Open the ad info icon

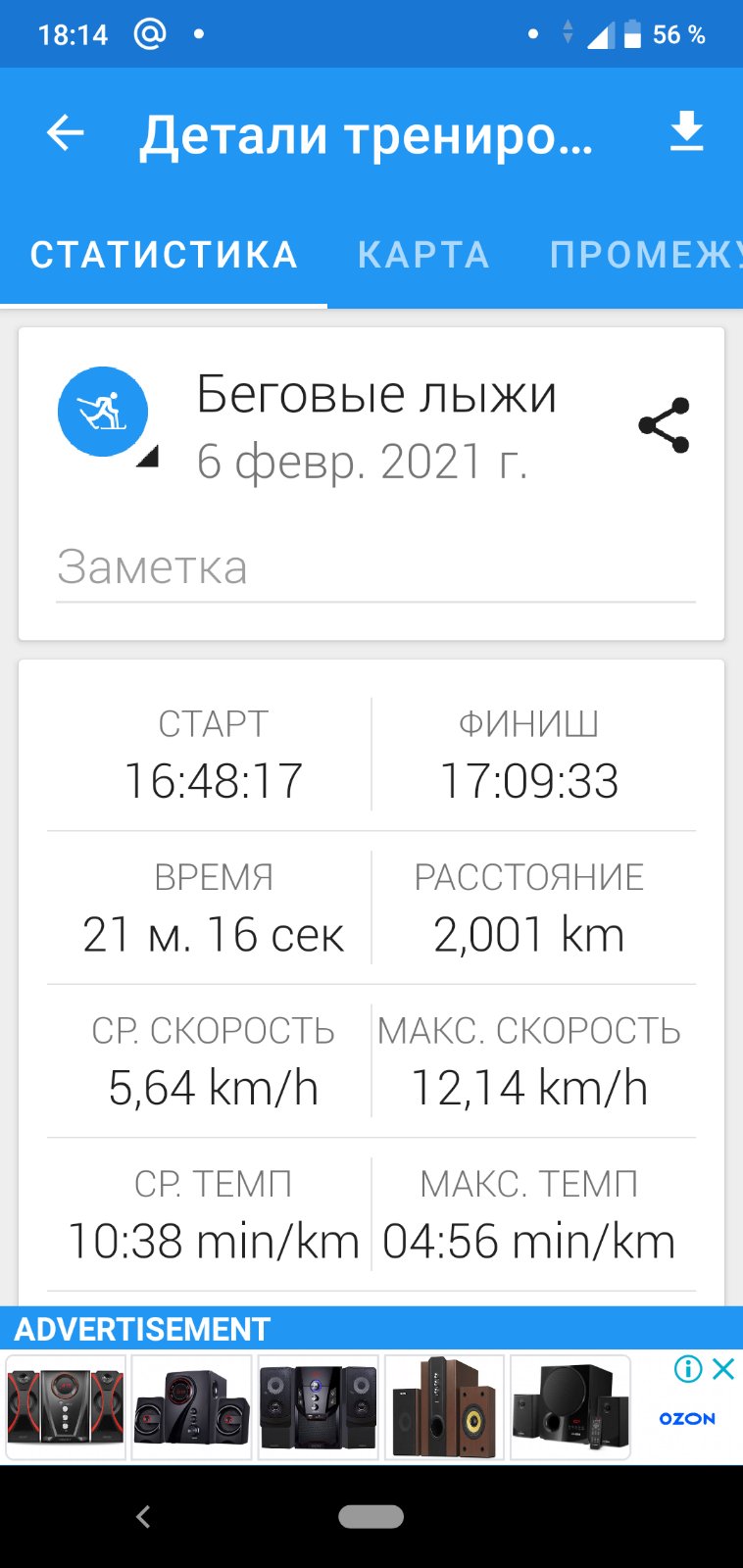[688, 1368]
